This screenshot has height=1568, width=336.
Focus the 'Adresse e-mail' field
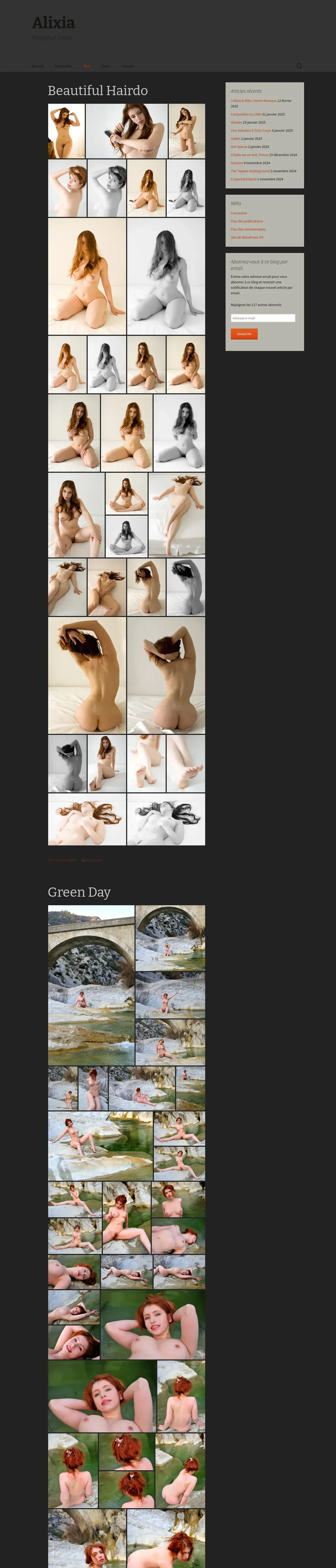pyautogui.click(x=262, y=318)
